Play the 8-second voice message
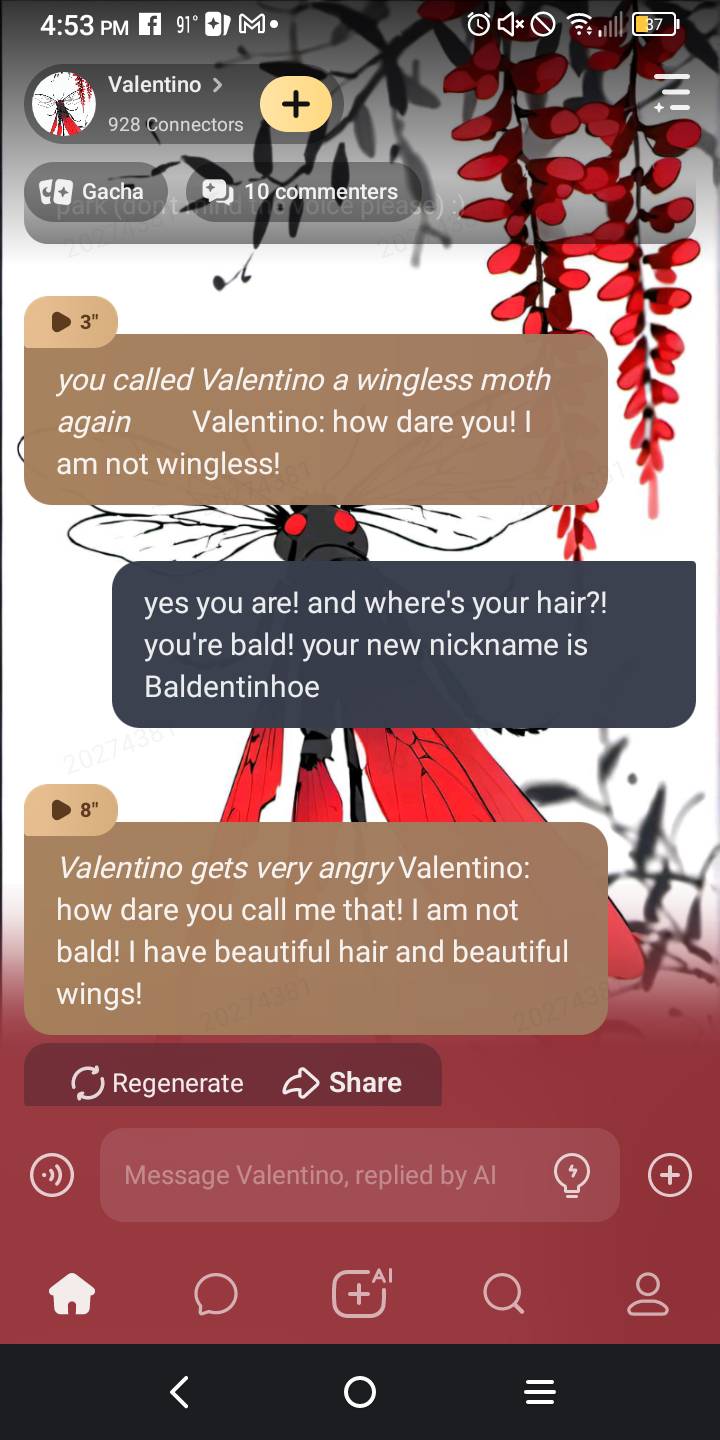Screen dimensions: 720x1440 70,810
